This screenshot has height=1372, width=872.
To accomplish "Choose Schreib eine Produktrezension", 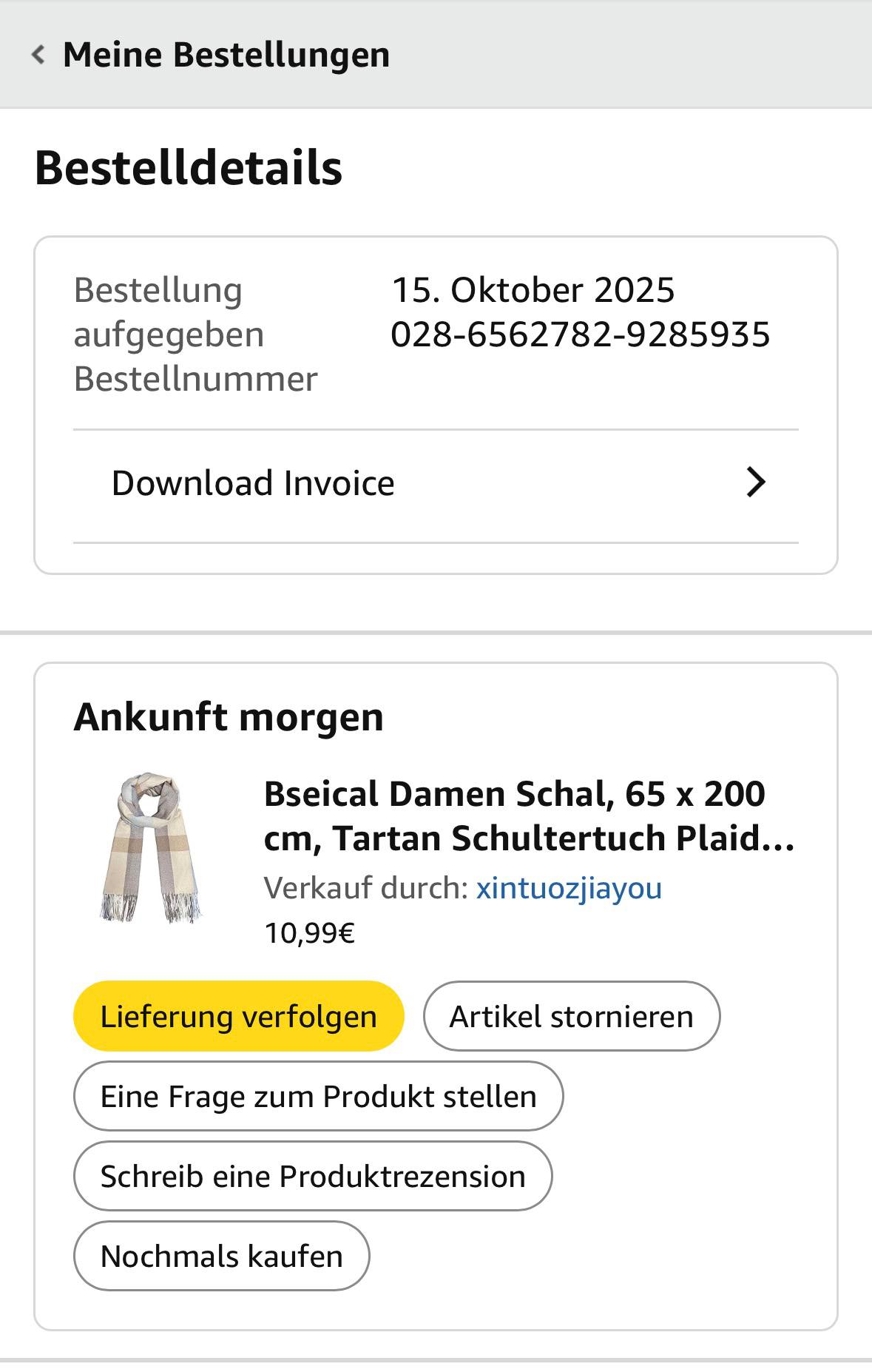I will pyautogui.click(x=313, y=1176).
